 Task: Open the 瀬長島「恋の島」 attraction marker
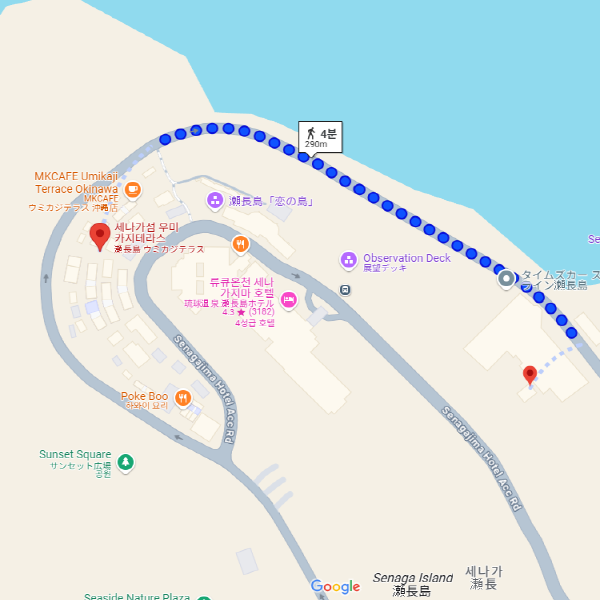tap(215, 201)
